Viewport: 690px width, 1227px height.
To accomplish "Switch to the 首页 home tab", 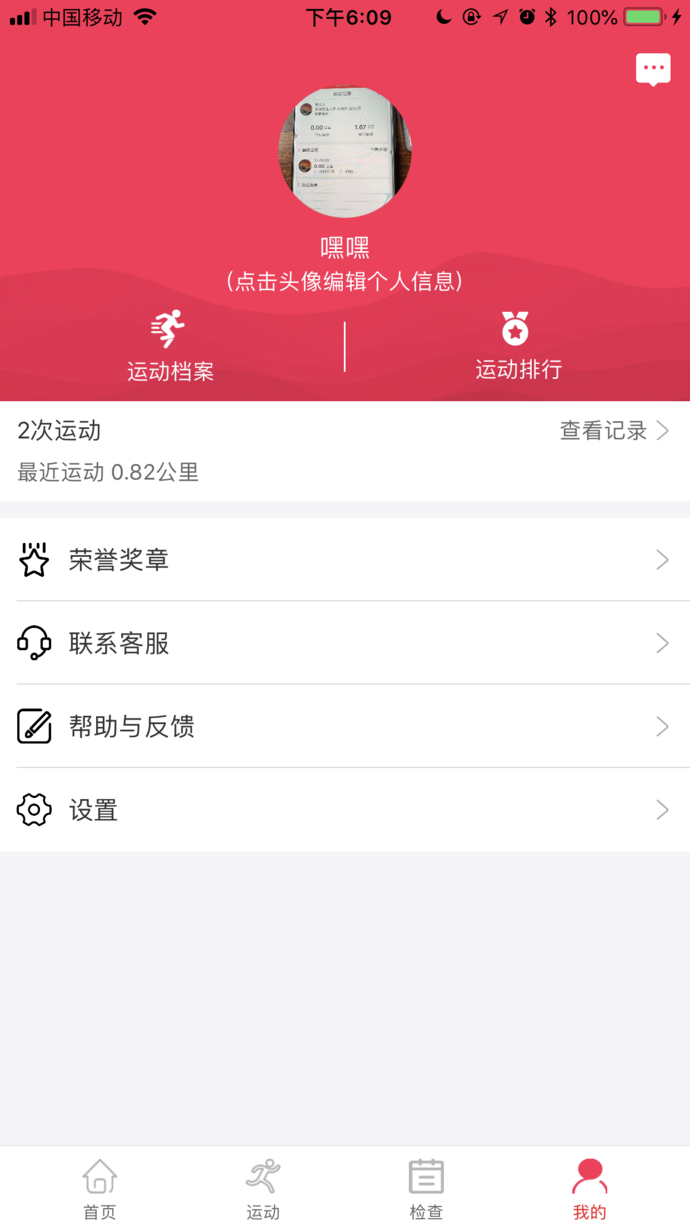I will pos(99,1188).
